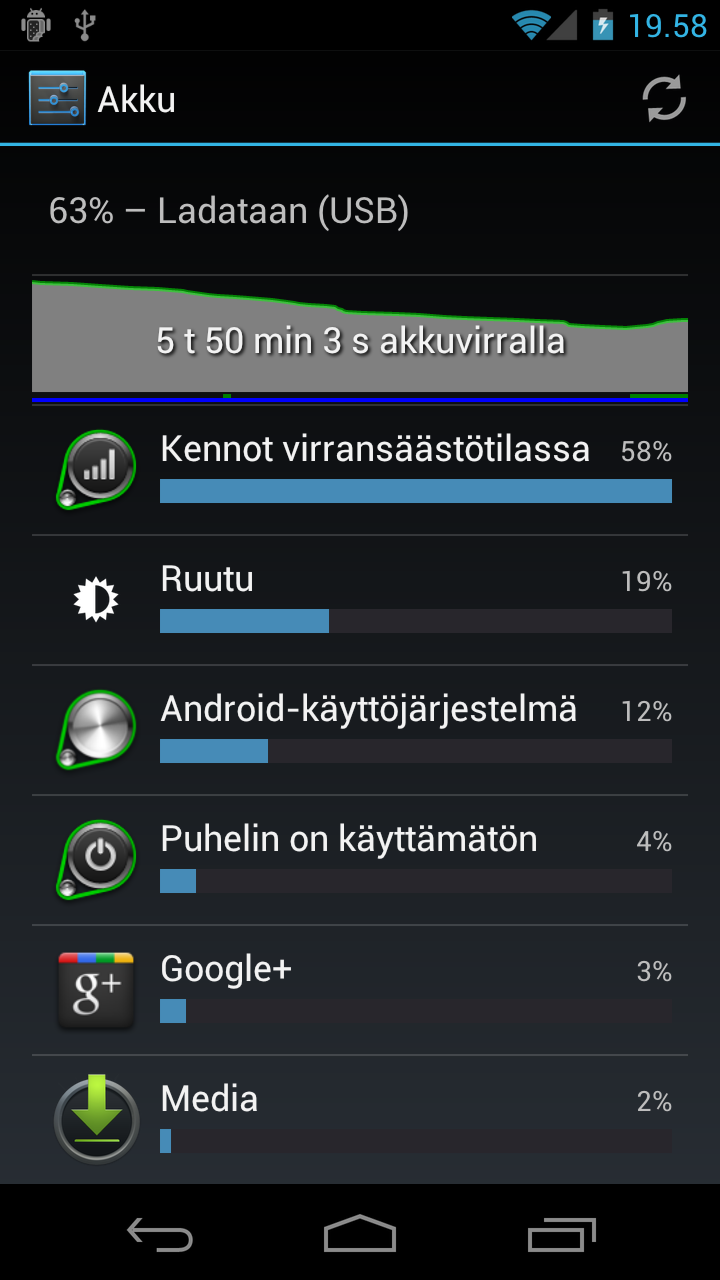
Task: Open Google+ battery usage details
Action: pyautogui.click(x=360, y=990)
